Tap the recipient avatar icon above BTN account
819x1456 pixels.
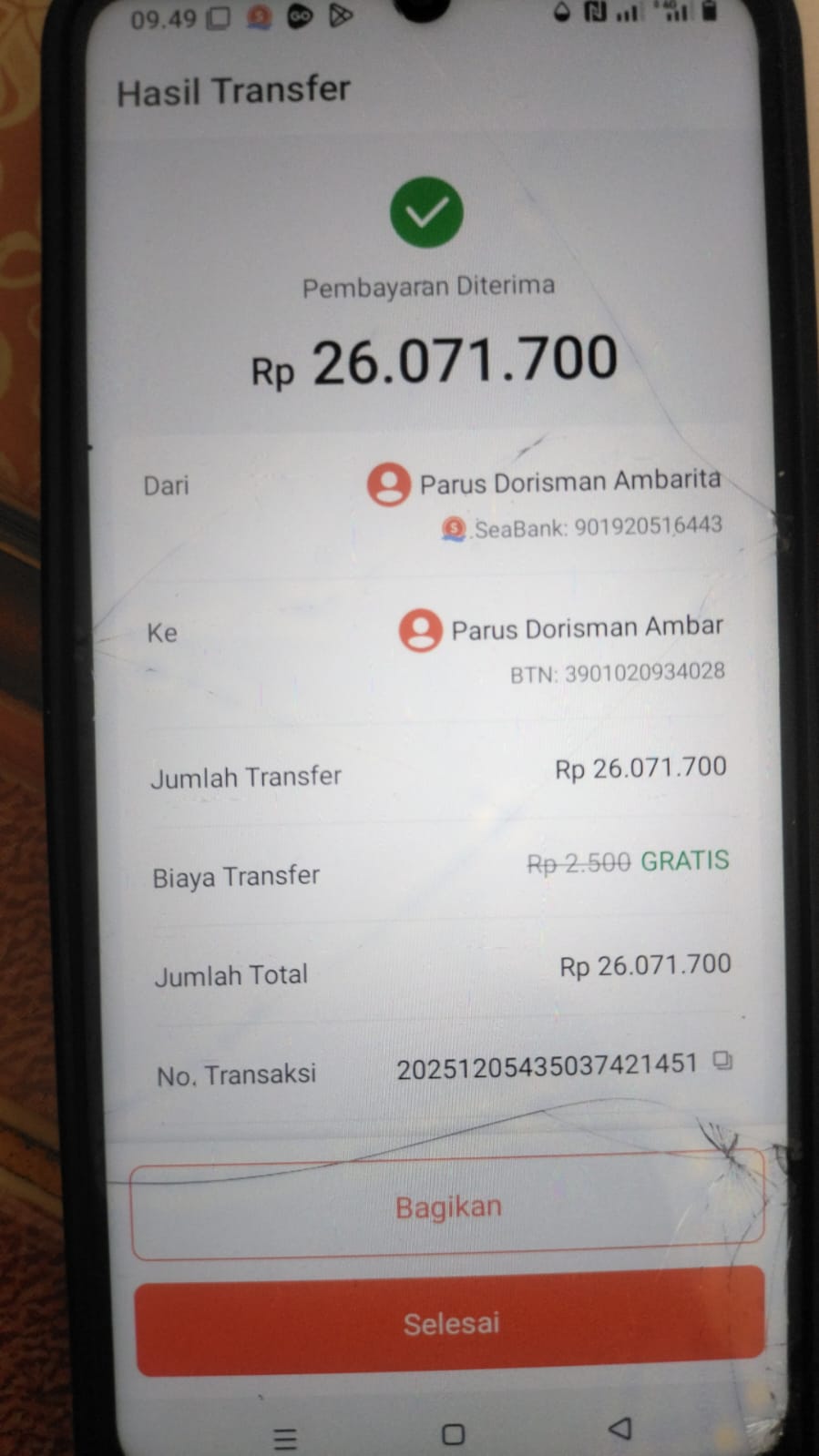(420, 631)
